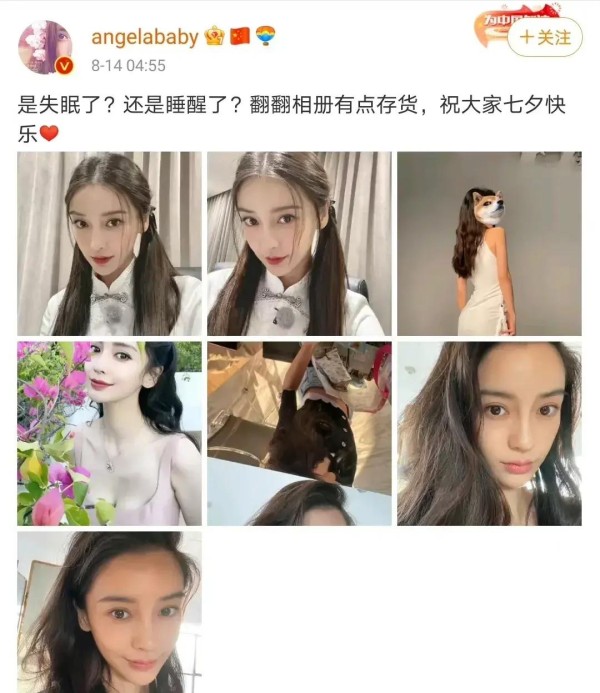The image size is (600, 693).
Task: Open the last selfie in the bottom row
Action: tap(109, 612)
